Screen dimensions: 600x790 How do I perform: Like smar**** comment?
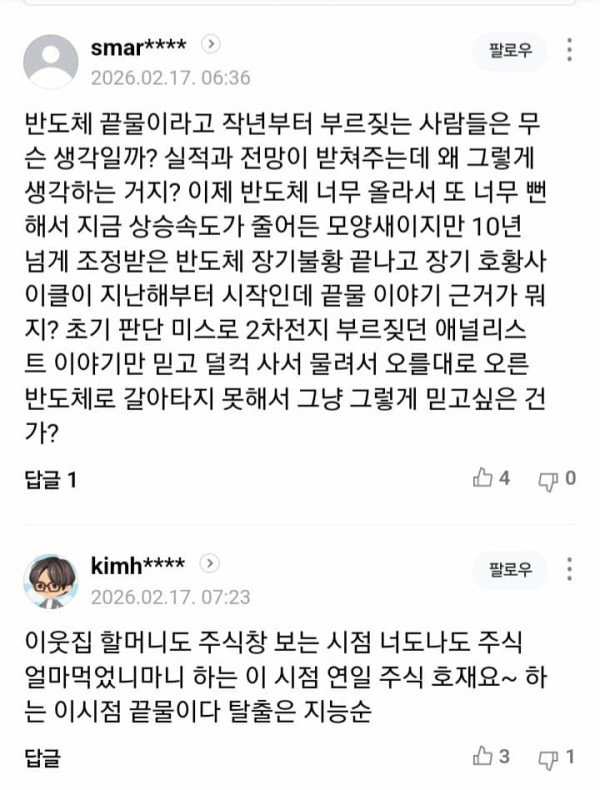pos(492,479)
